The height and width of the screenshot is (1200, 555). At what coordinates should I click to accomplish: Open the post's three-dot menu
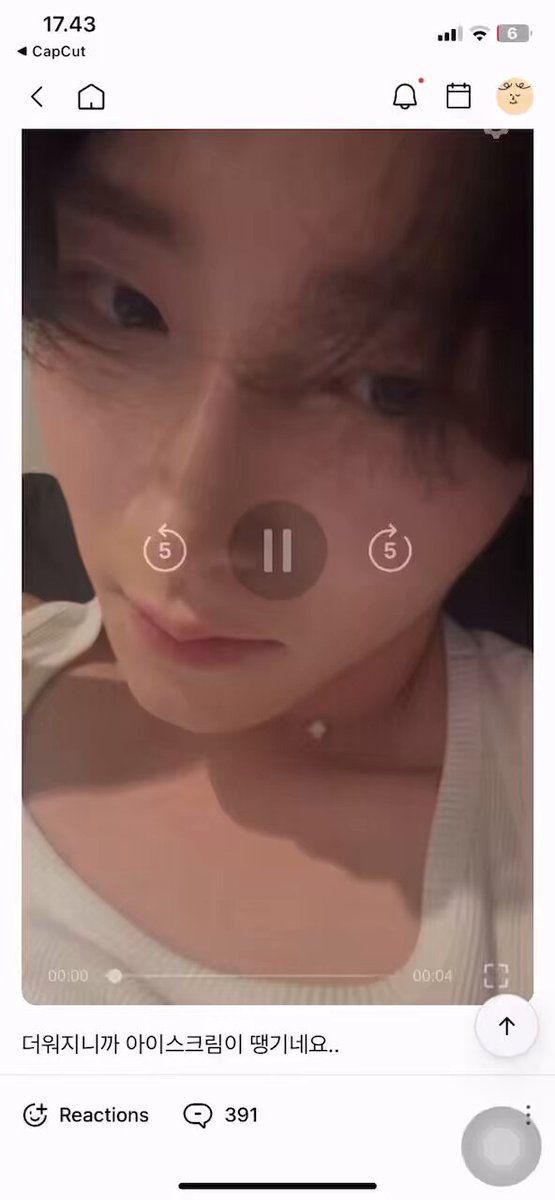pos(527,1115)
